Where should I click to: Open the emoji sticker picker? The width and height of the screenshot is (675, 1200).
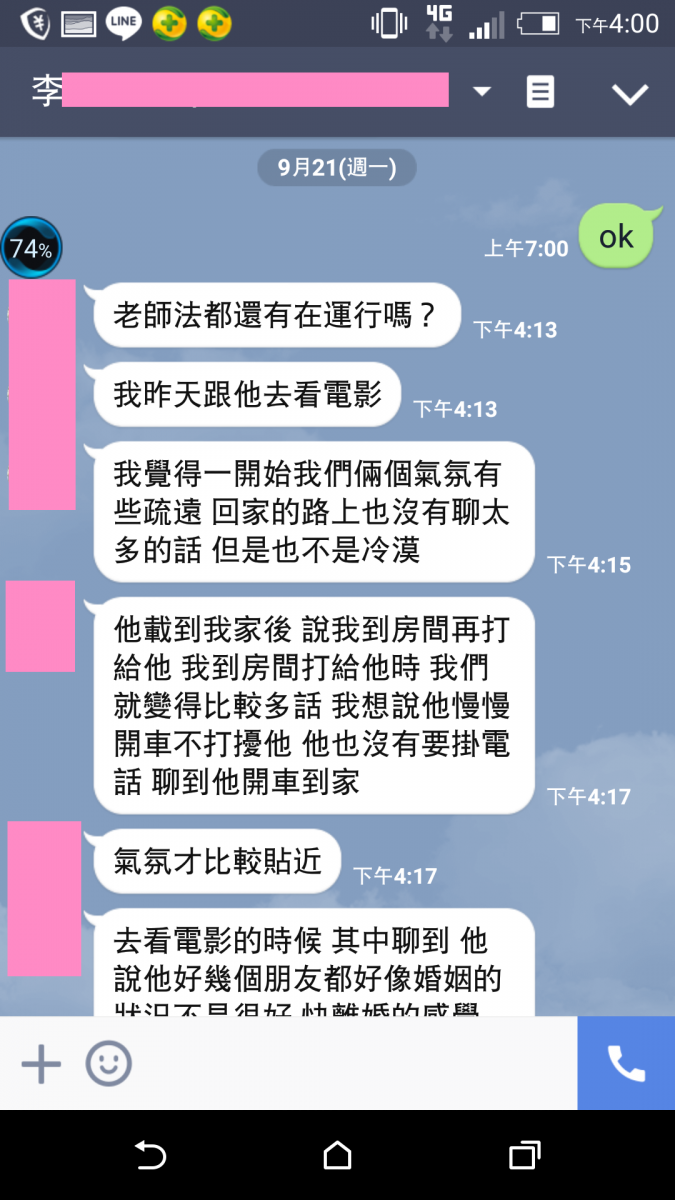click(x=108, y=1064)
